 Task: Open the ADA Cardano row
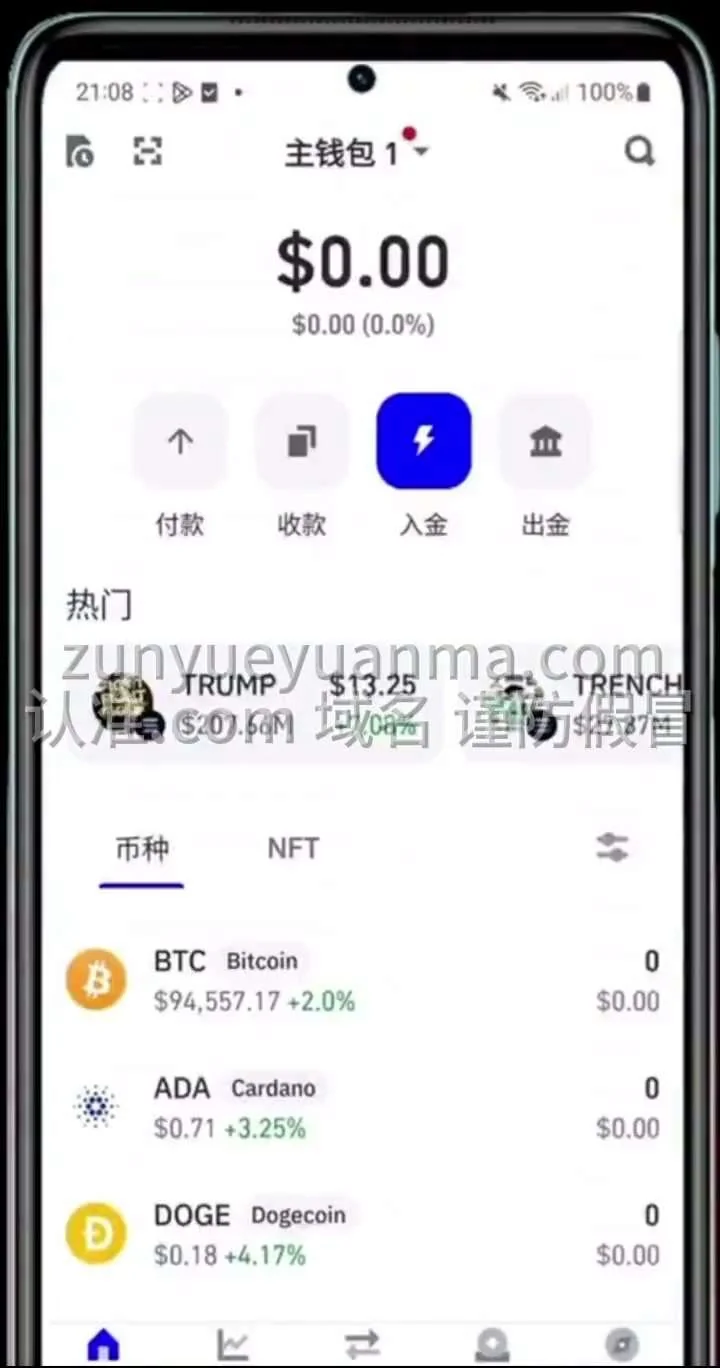(x=360, y=1107)
